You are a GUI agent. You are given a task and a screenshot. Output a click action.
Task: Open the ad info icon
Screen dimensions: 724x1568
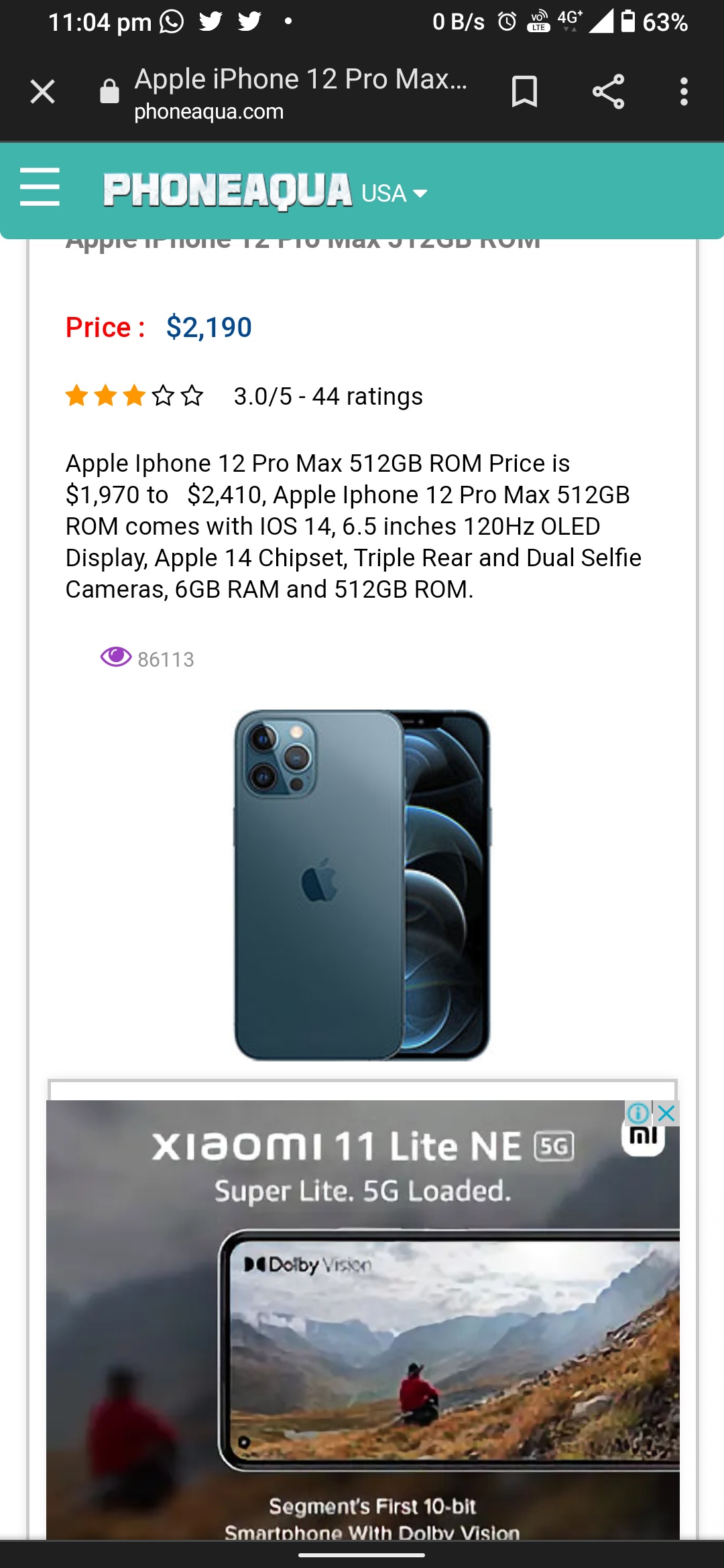tap(638, 1114)
